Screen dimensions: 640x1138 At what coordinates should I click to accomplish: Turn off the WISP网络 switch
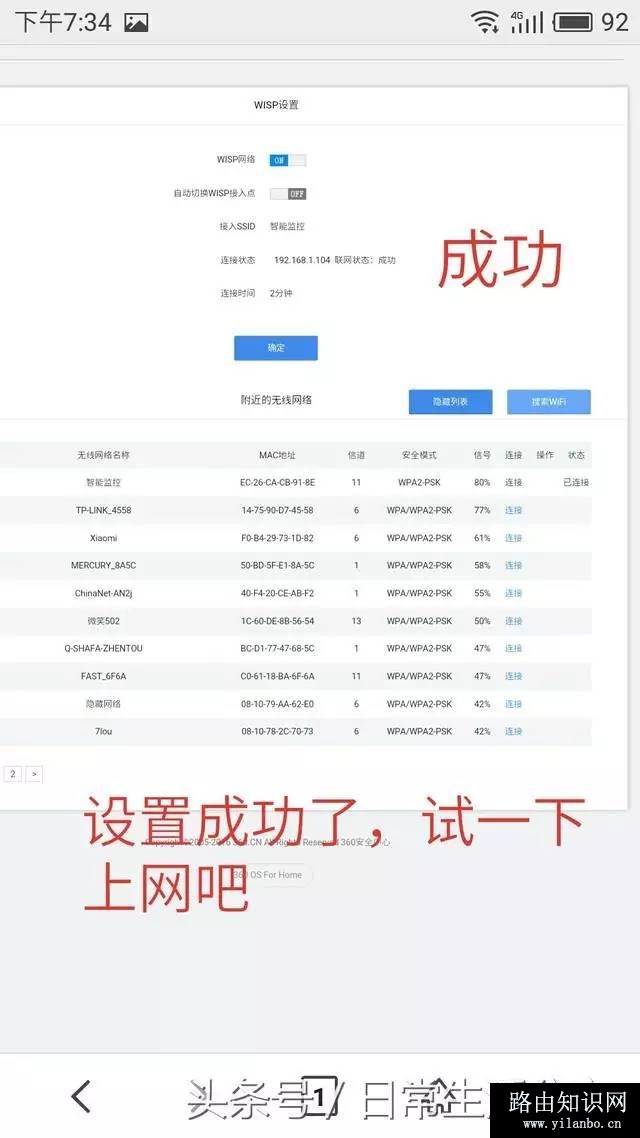coord(287,160)
